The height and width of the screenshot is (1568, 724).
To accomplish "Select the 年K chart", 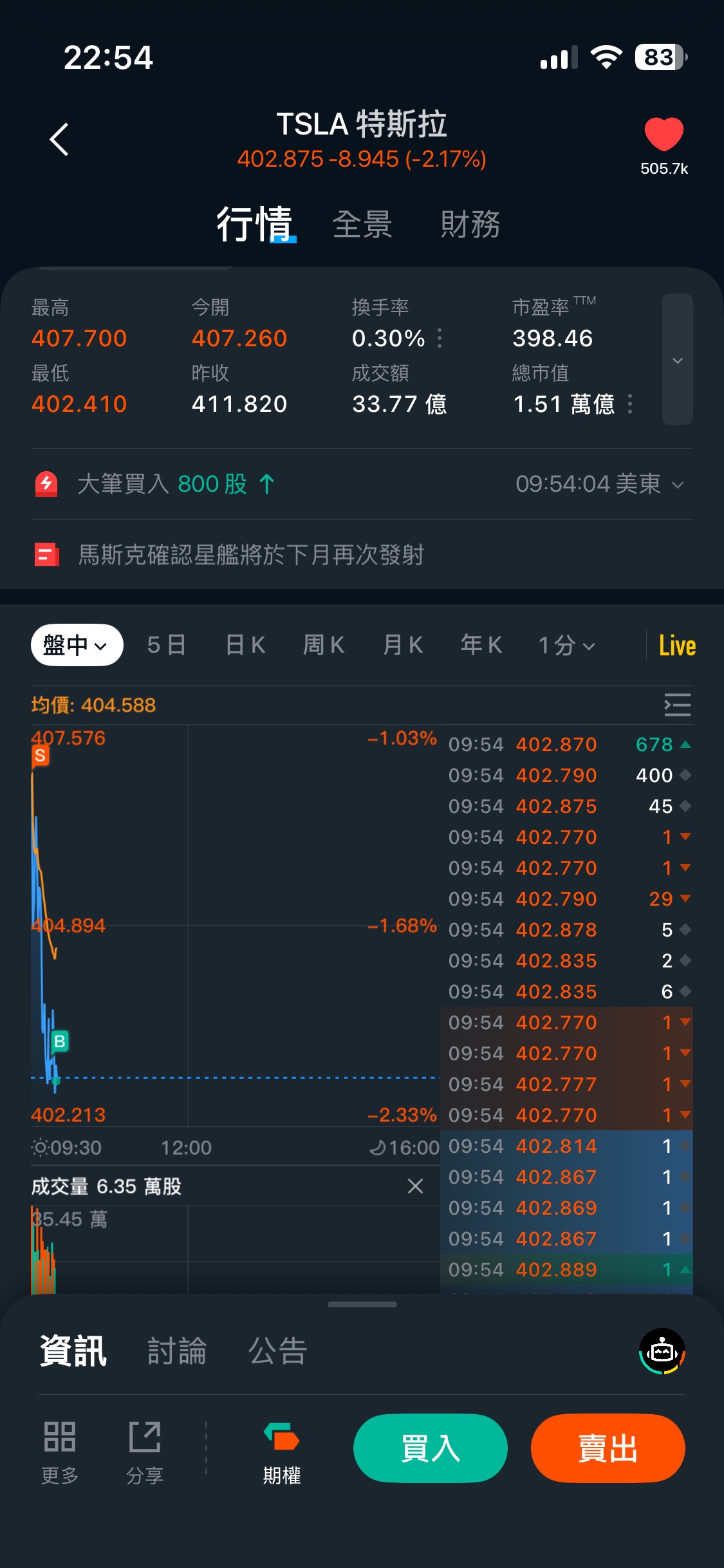I will pos(481,645).
